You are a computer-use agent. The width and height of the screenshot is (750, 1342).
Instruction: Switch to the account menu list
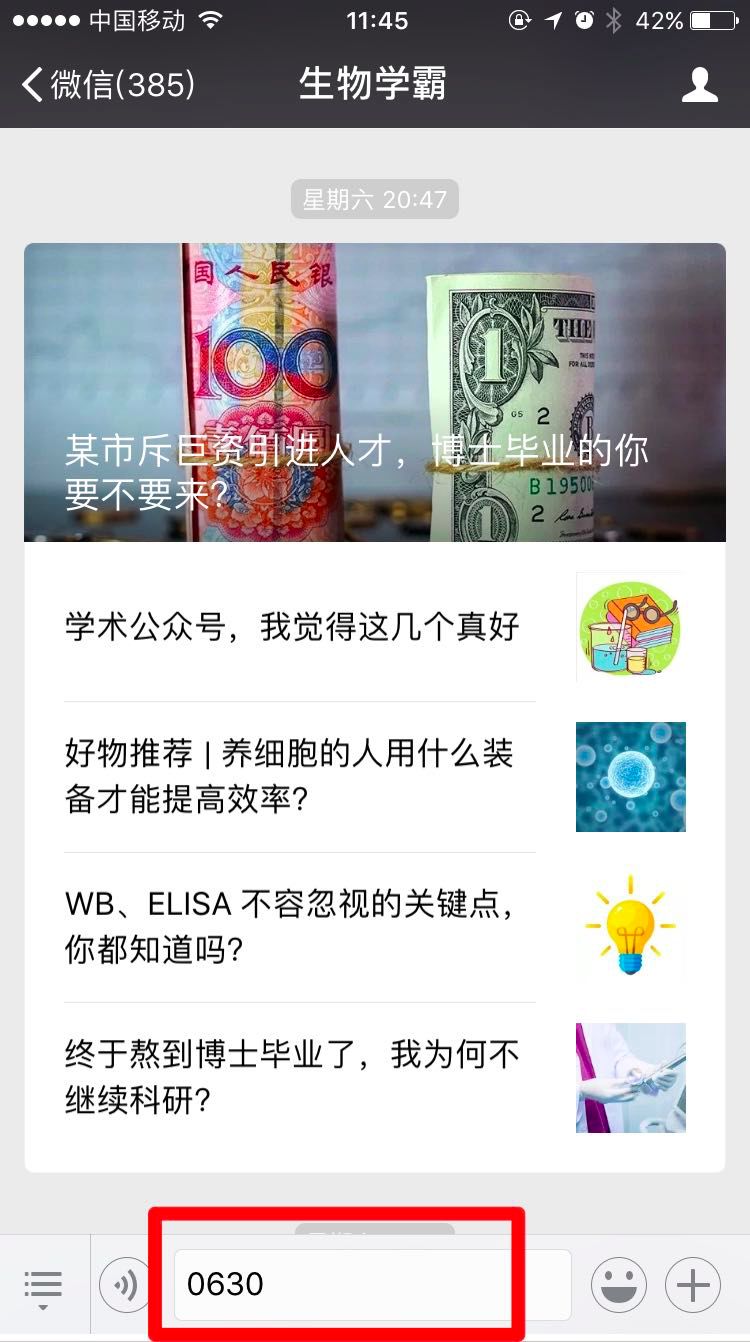(x=43, y=1285)
